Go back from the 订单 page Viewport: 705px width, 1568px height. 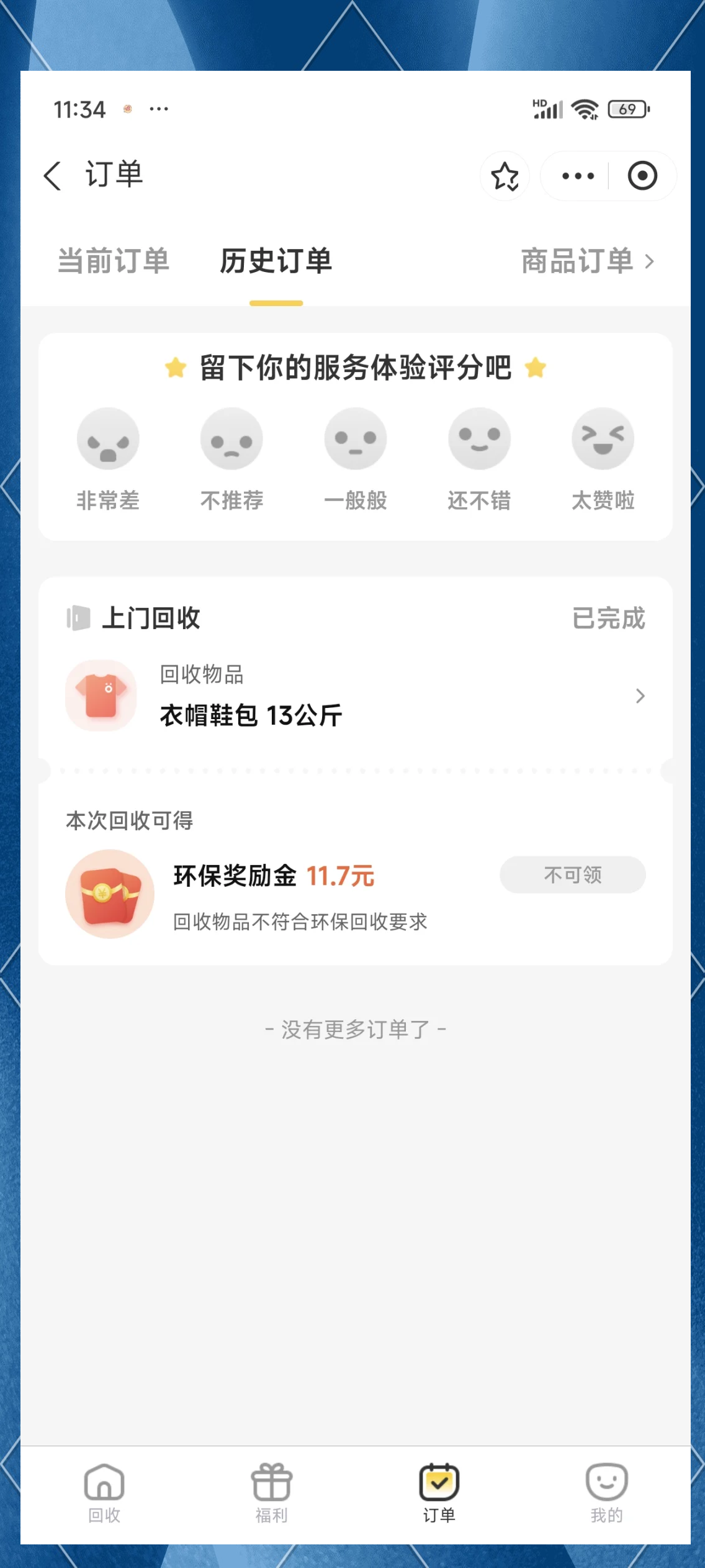tap(53, 176)
